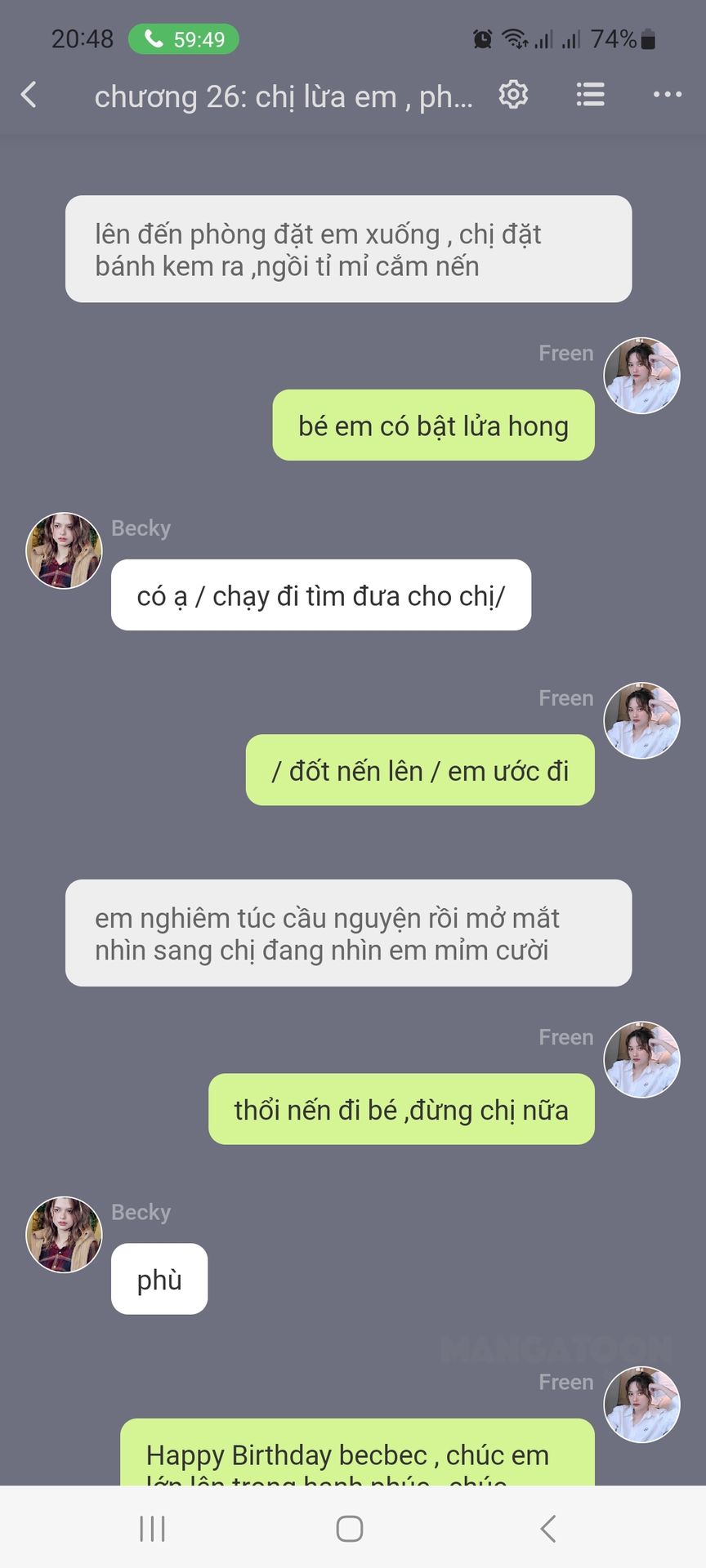Open the chapter list
706x1568 pixels.
pos(590,95)
